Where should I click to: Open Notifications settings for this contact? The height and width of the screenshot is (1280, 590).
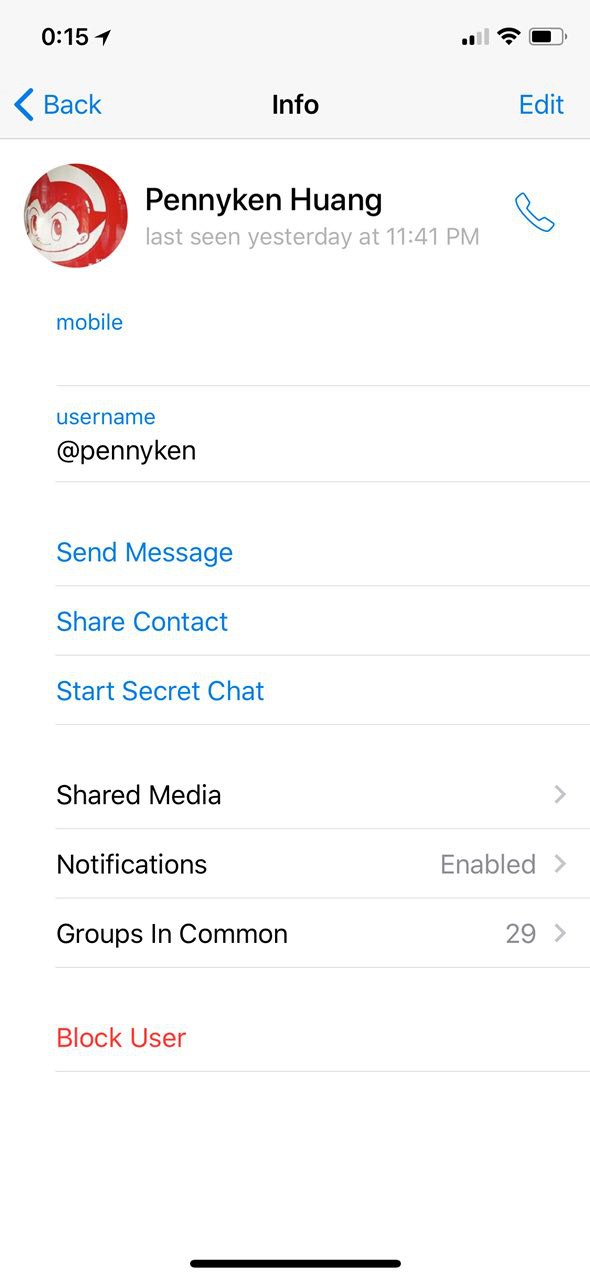[x=322, y=864]
